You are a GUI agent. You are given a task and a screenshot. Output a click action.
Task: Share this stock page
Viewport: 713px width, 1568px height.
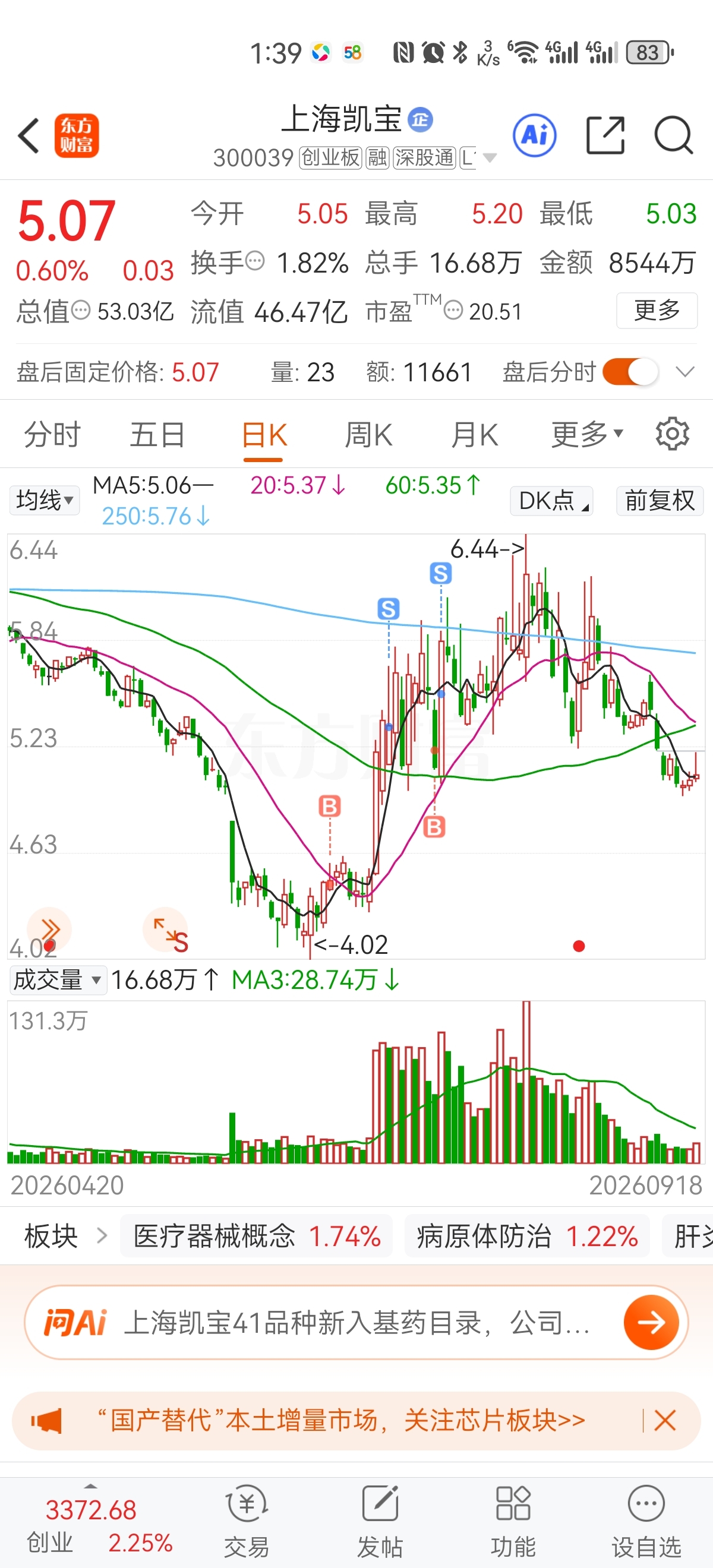(605, 135)
